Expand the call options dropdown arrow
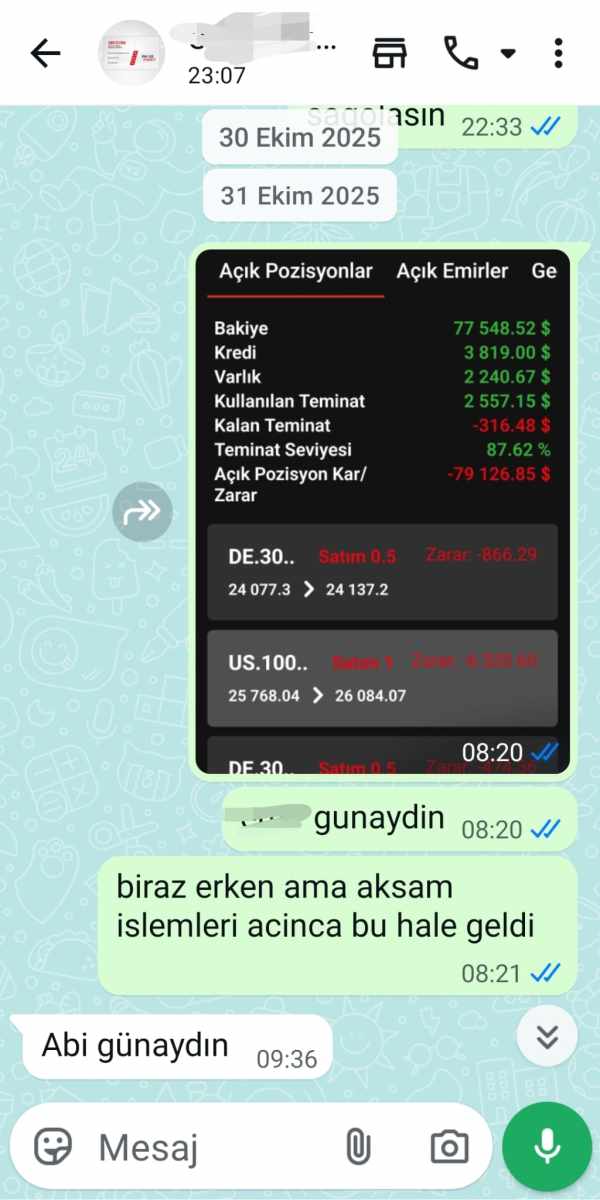The width and height of the screenshot is (600, 1200). (x=508, y=53)
